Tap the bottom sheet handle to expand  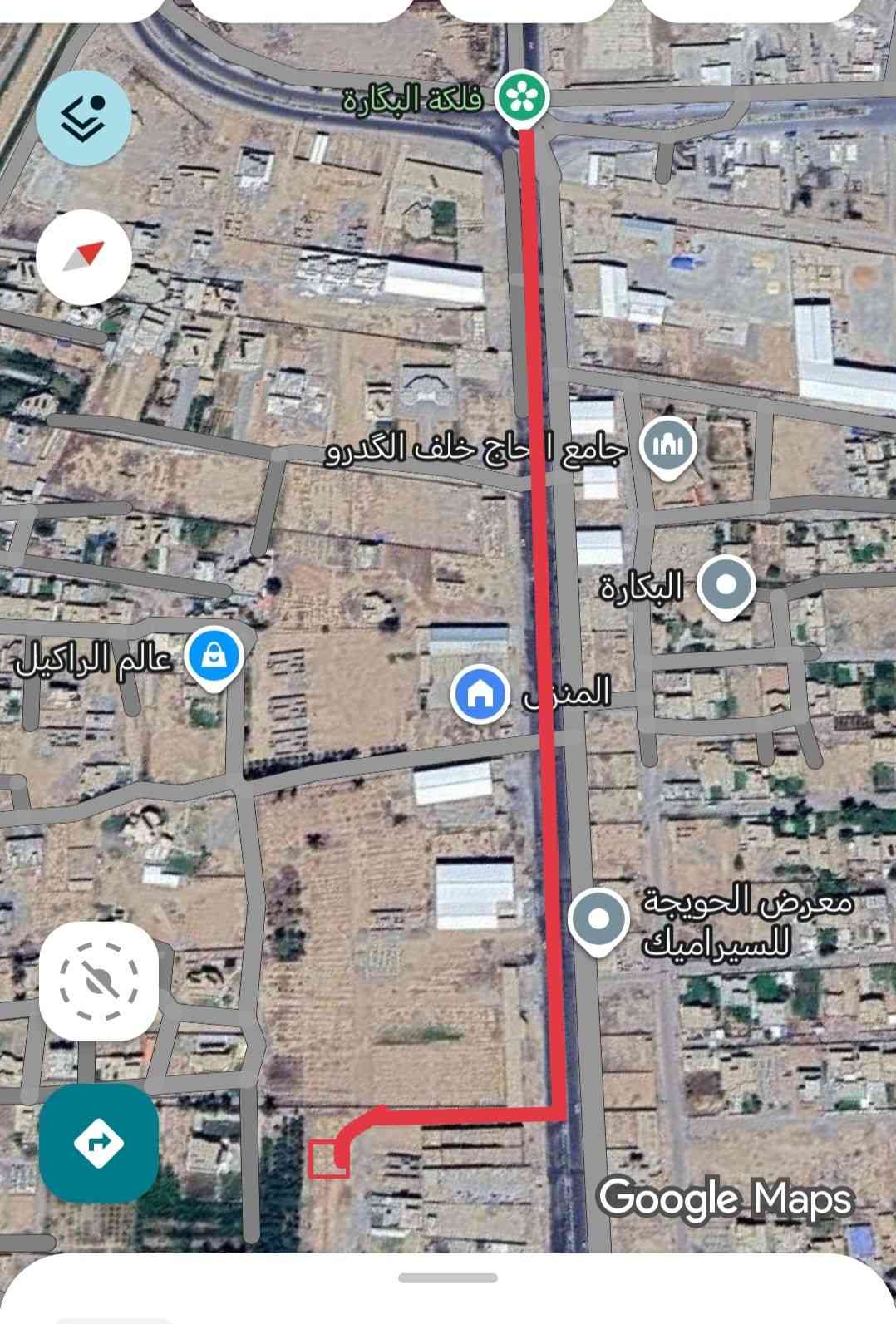[x=447, y=1277]
